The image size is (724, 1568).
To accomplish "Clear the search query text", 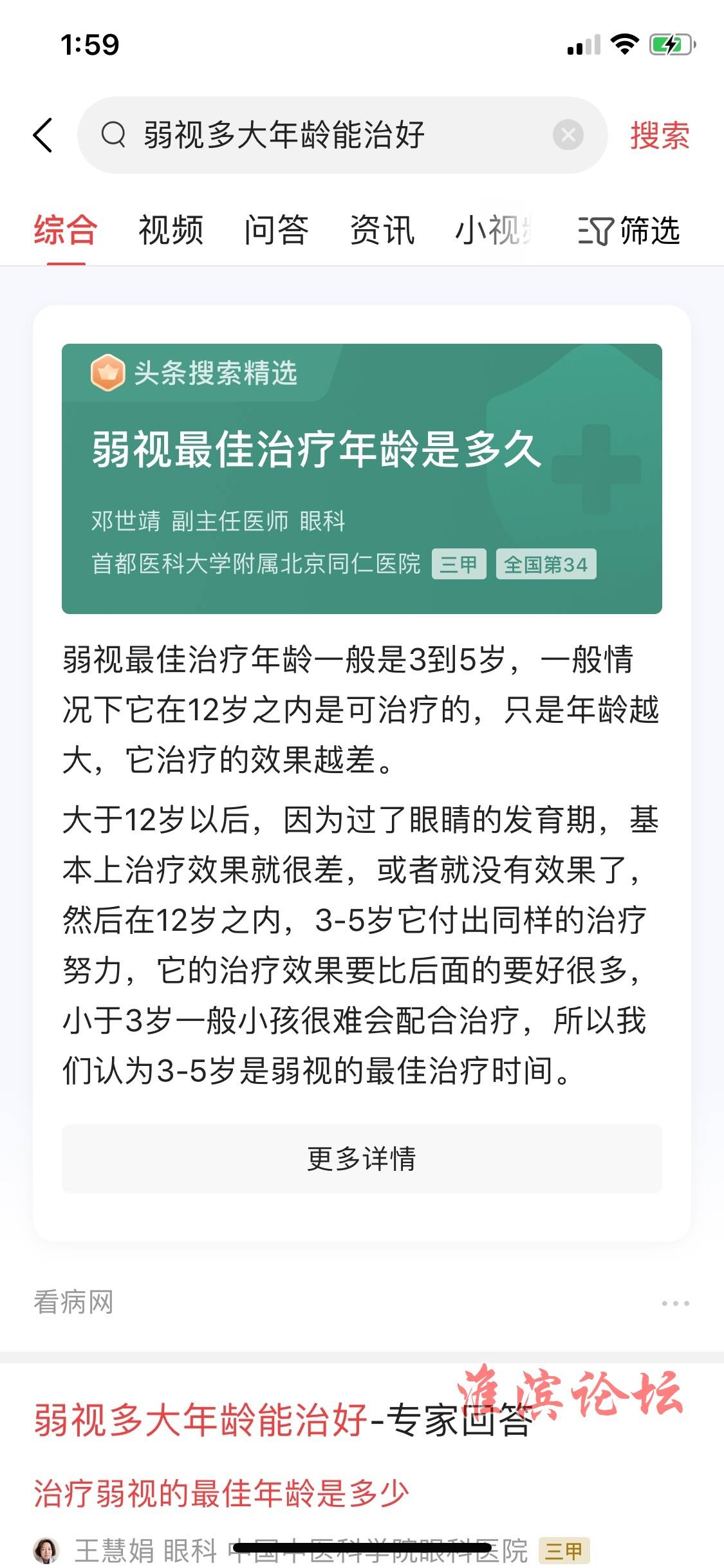I will [568, 135].
